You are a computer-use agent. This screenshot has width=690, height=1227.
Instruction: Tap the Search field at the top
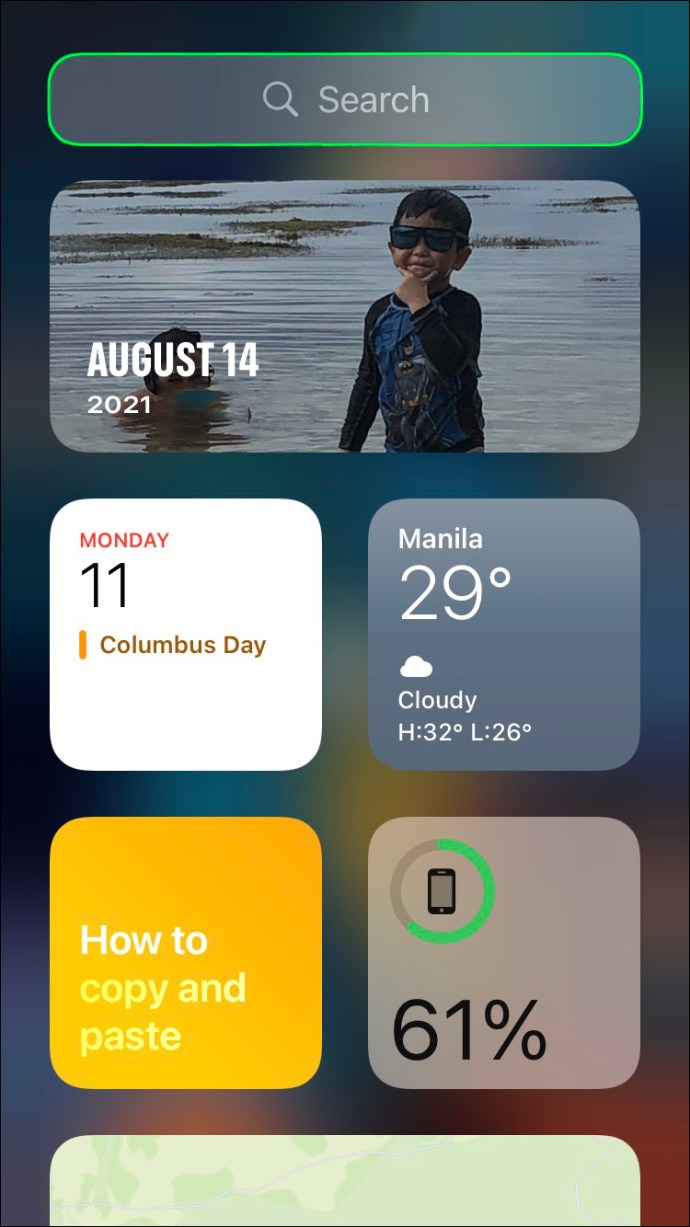(345, 99)
